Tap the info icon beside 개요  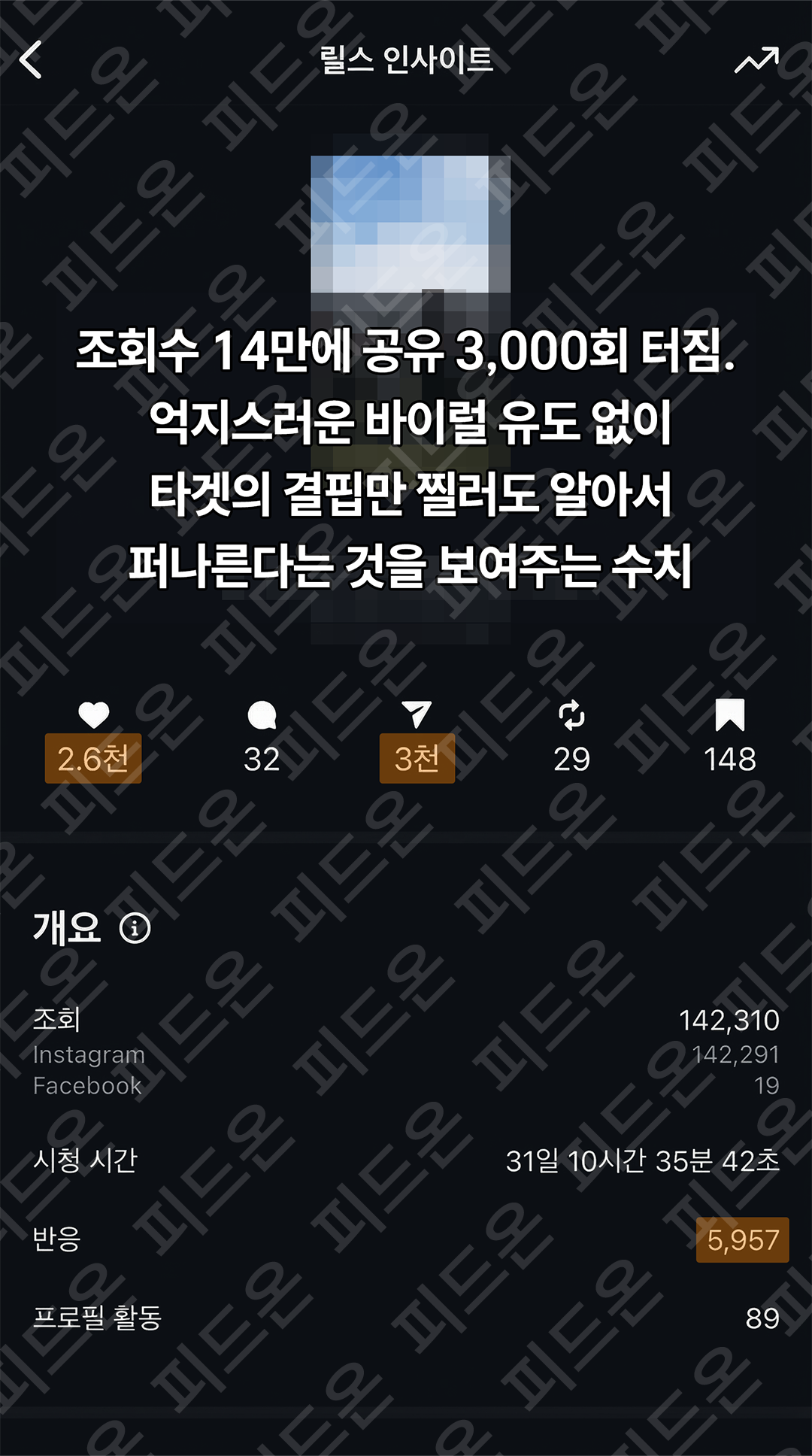(134, 931)
